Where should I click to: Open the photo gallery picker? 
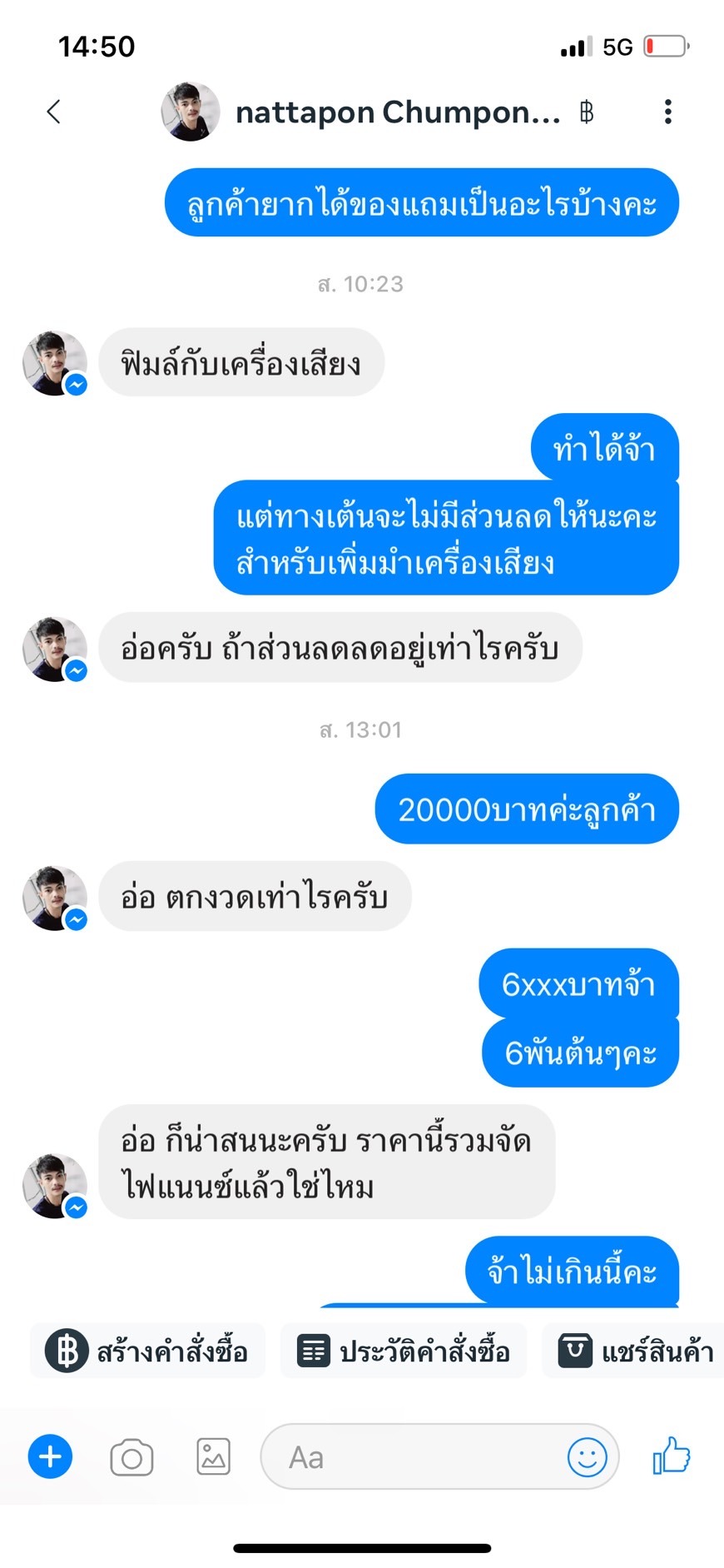(x=213, y=1457)
